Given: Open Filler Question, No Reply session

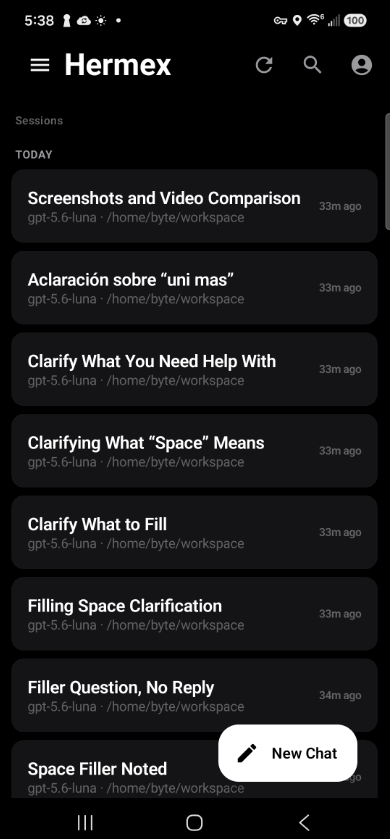Looking at the screenshot, I should pos(194,695).
